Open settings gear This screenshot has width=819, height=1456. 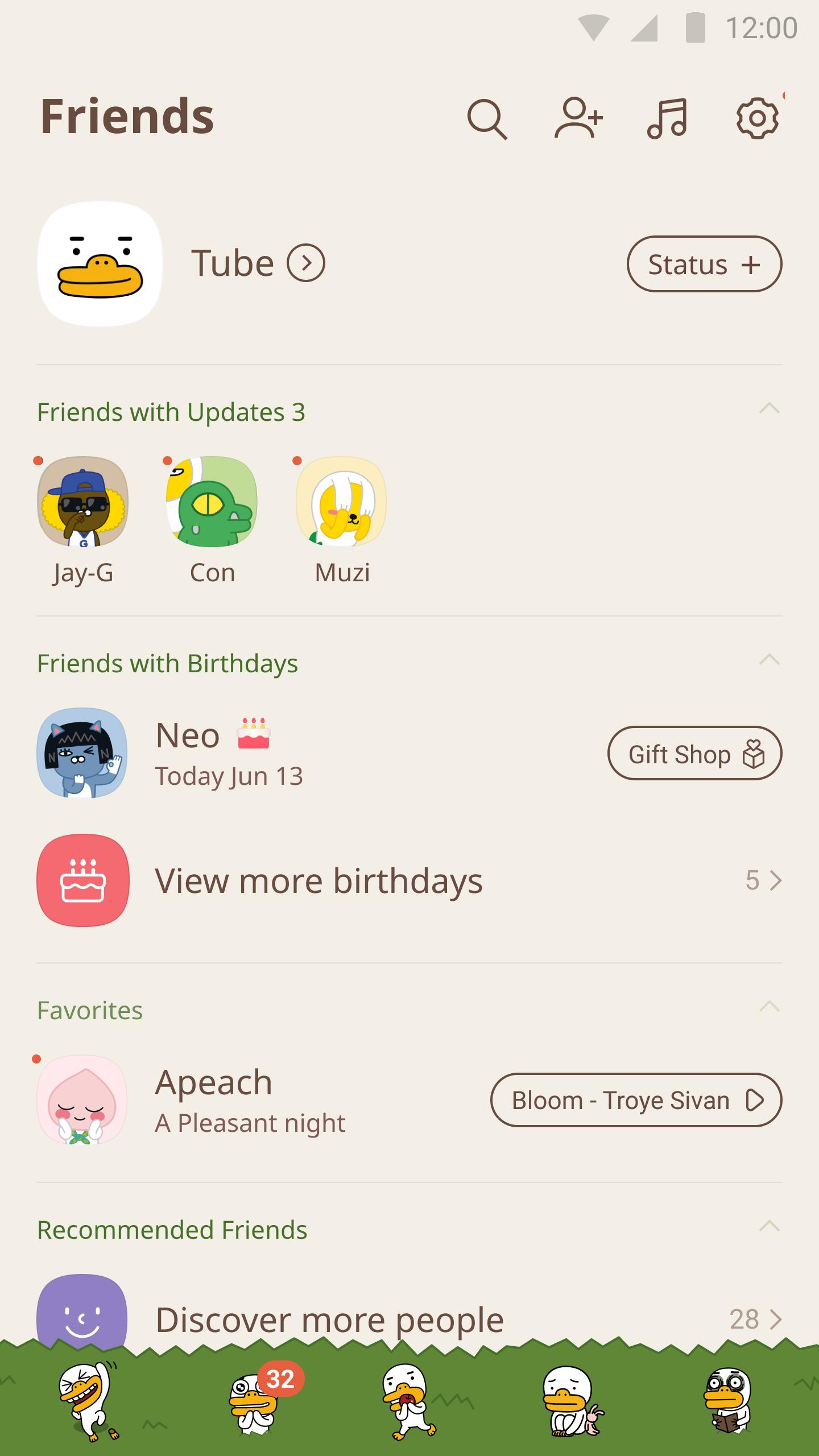click(x=757, y=118)
